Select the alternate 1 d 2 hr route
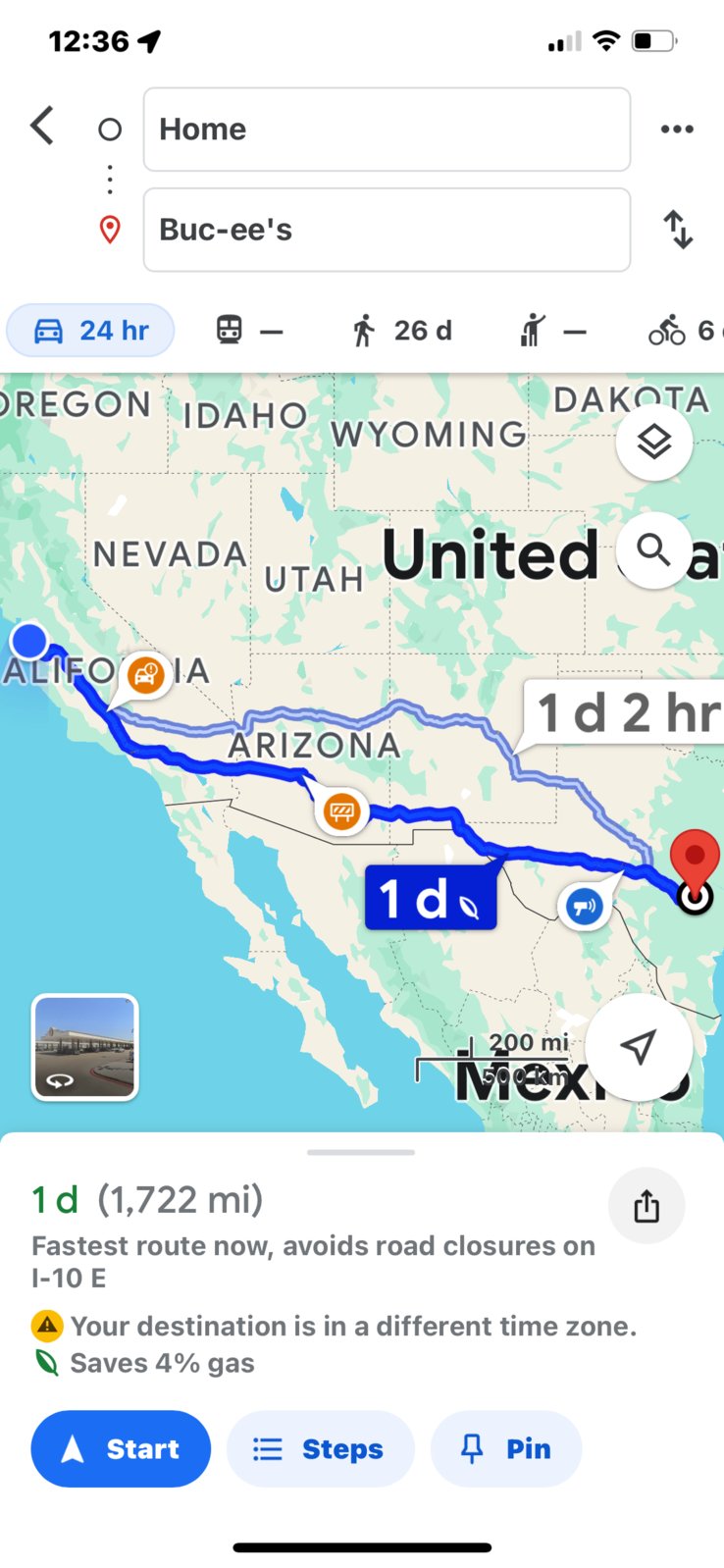Viewport: 724px width, 1568px height. tap(628, 712)
